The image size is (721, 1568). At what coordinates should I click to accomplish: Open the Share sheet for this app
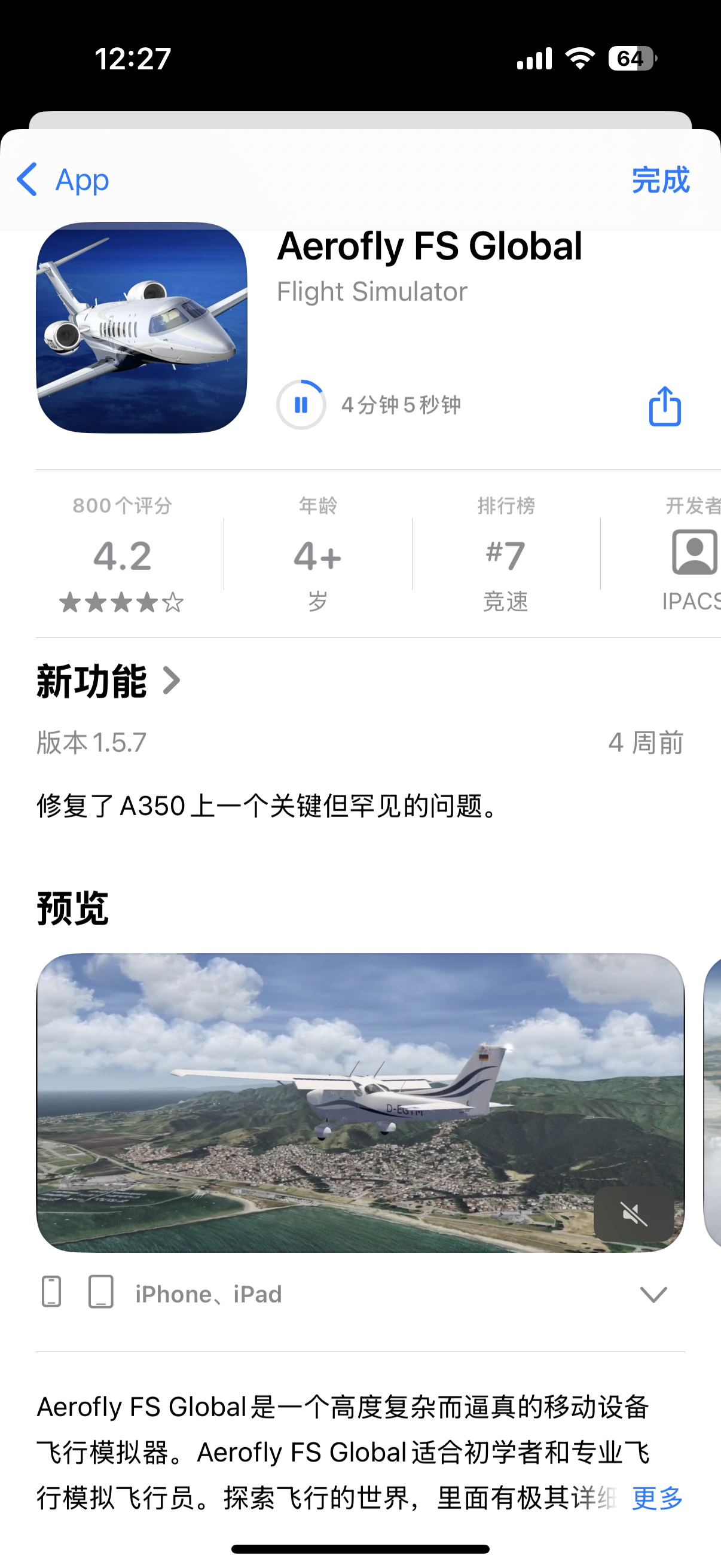(664, 405)
